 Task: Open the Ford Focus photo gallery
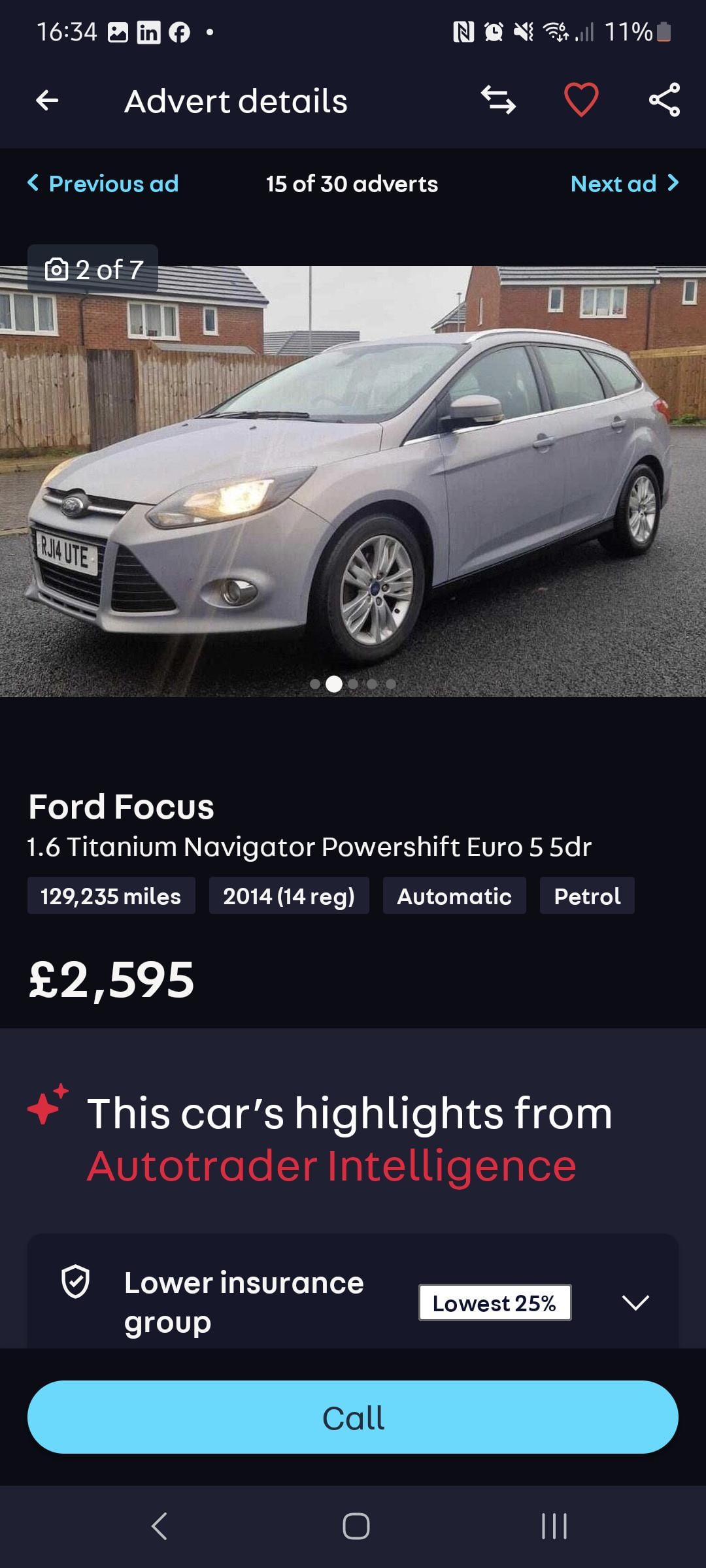[353, 480]
